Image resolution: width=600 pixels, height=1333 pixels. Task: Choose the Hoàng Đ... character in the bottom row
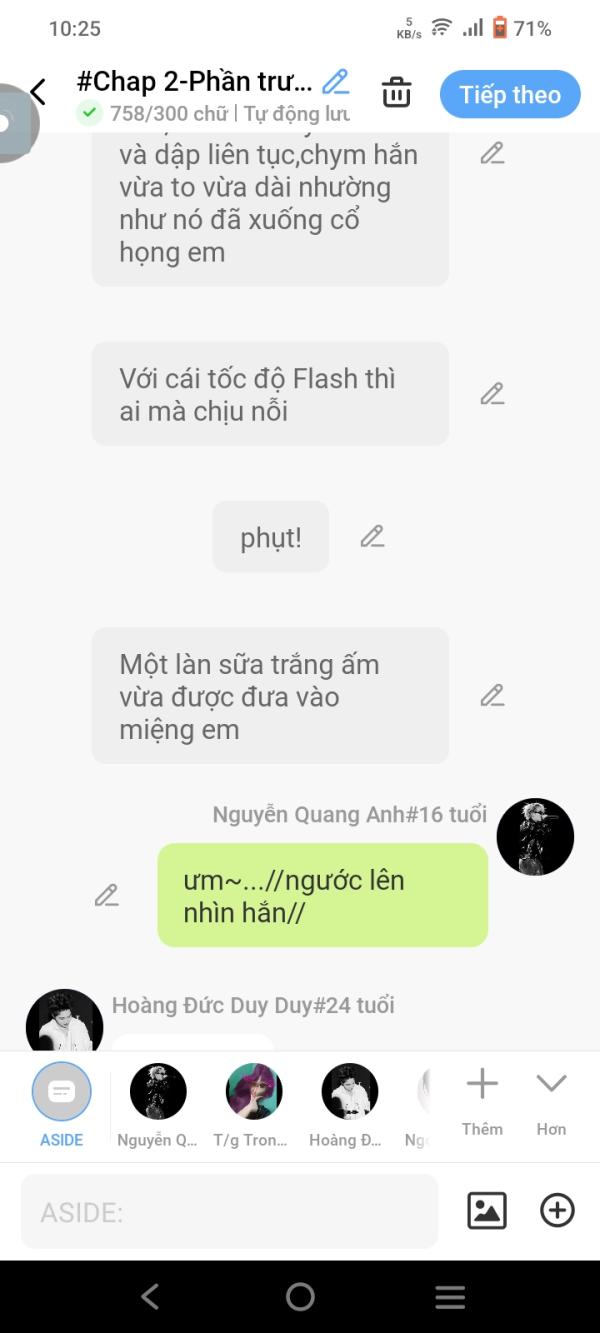pyautogui.click(x=347, y=1105)
